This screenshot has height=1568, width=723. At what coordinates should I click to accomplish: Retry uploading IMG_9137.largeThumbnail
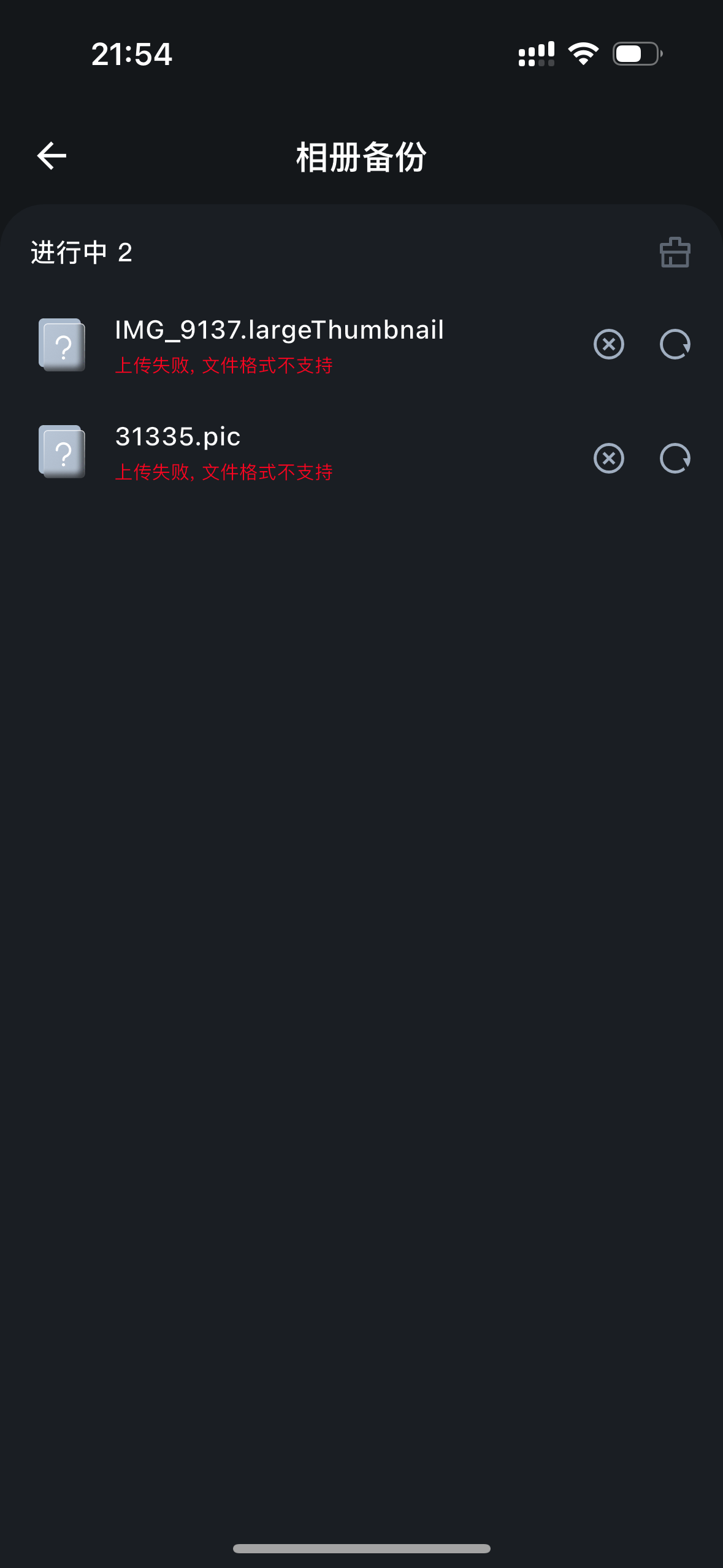(x=675, y=344)
